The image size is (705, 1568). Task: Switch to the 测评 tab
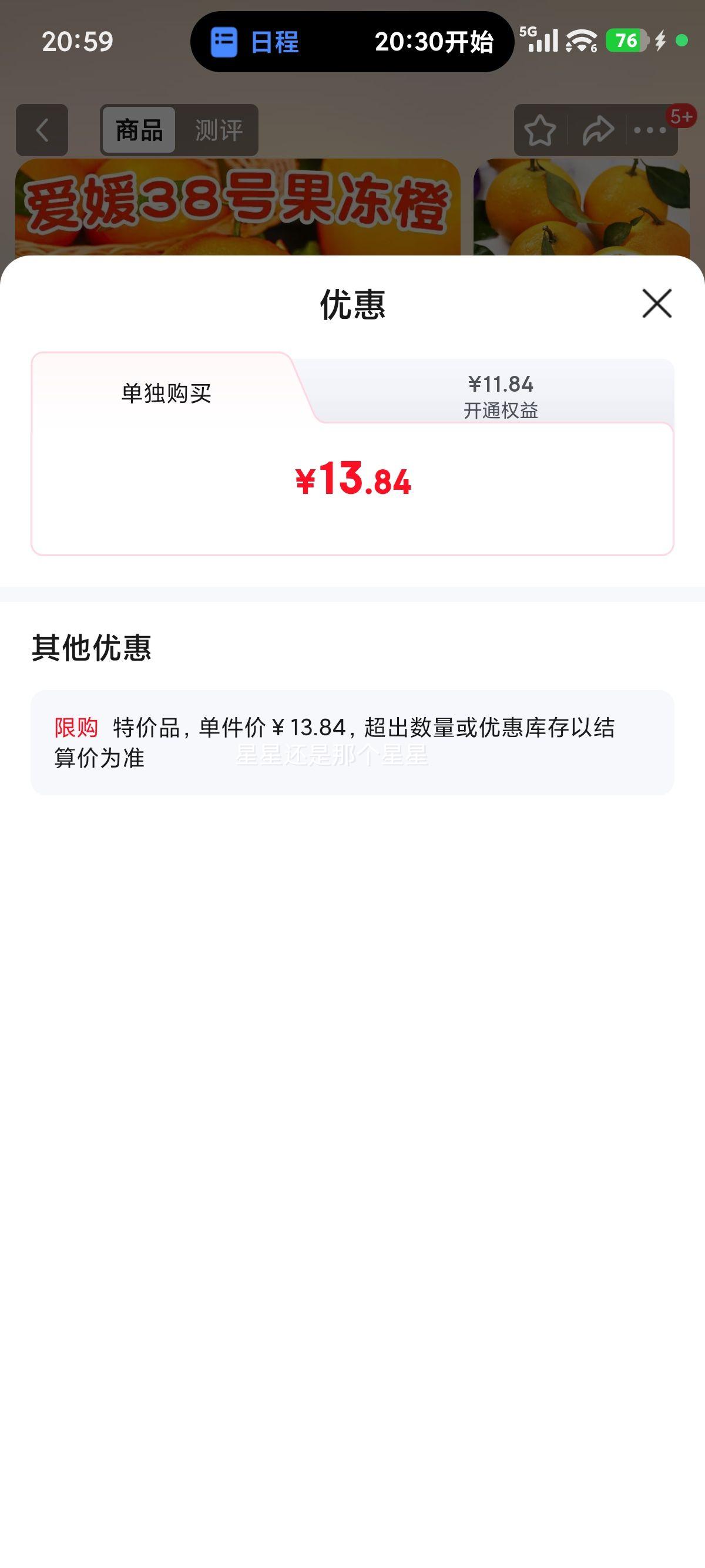tap(220, 129)
